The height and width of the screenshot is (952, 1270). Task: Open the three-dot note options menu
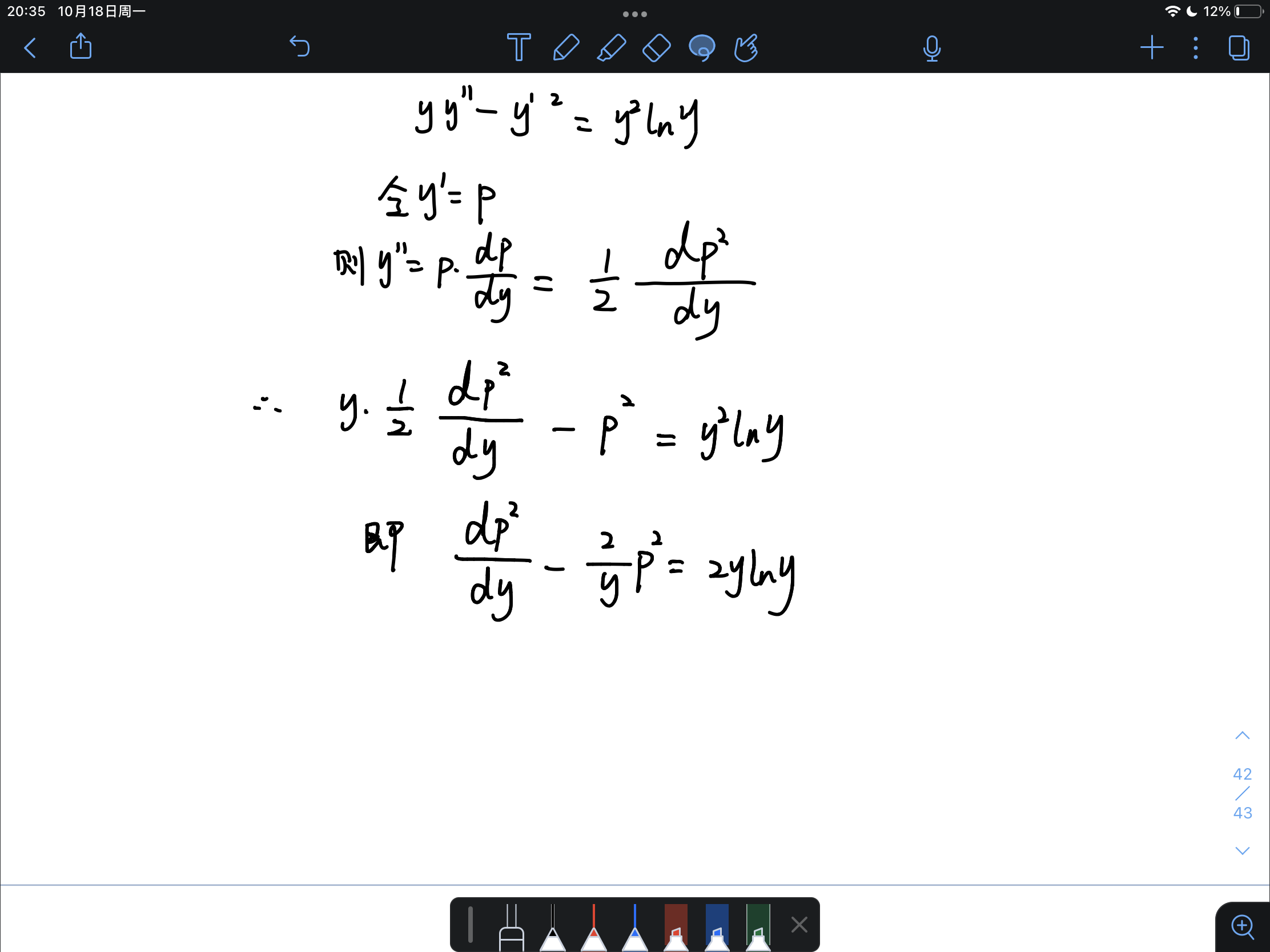[1195, 47]
